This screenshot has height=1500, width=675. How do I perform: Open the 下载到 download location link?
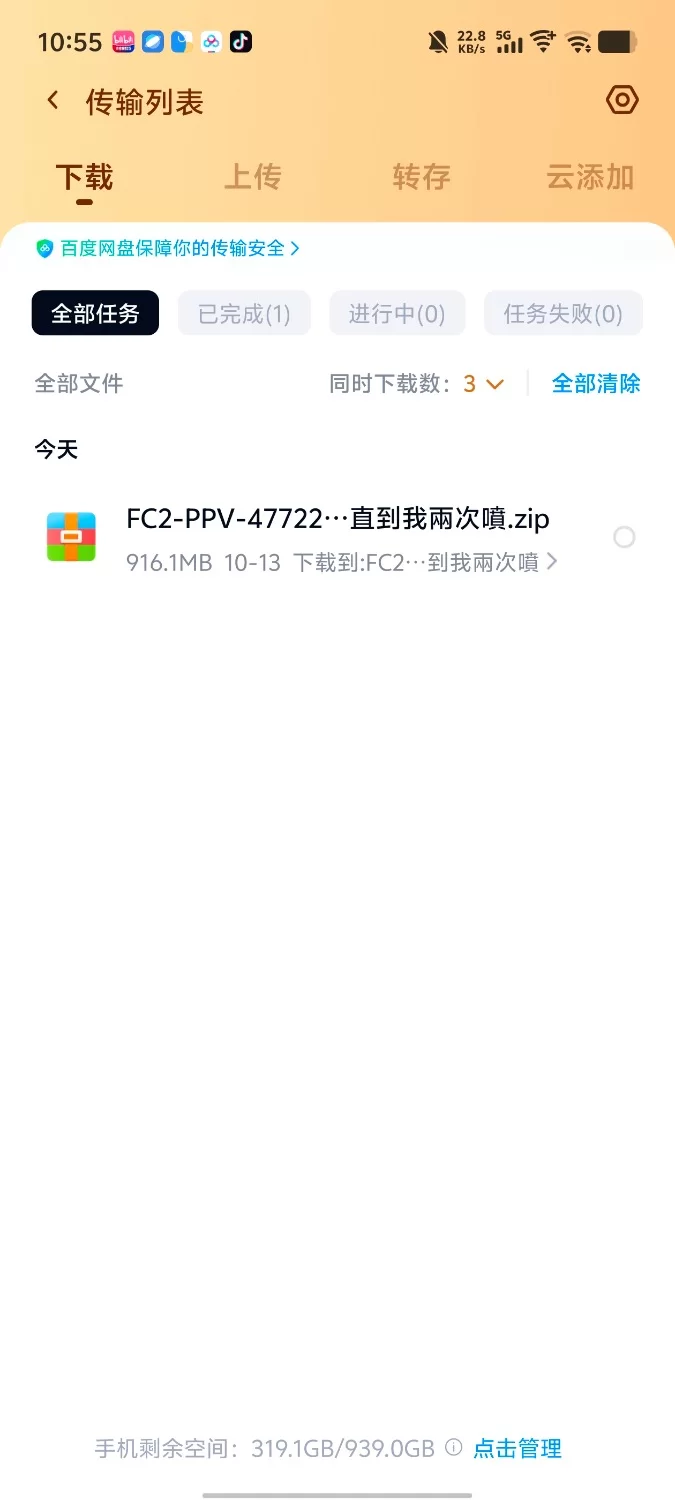425,563
